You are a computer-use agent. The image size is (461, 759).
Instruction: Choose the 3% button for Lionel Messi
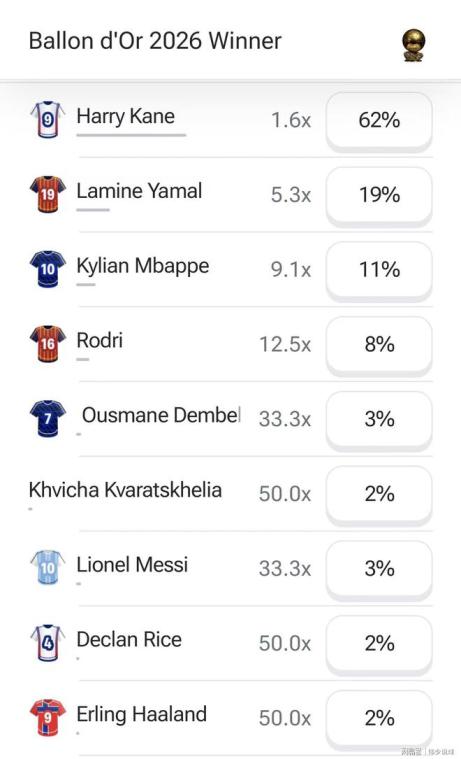tap(379, 568)
